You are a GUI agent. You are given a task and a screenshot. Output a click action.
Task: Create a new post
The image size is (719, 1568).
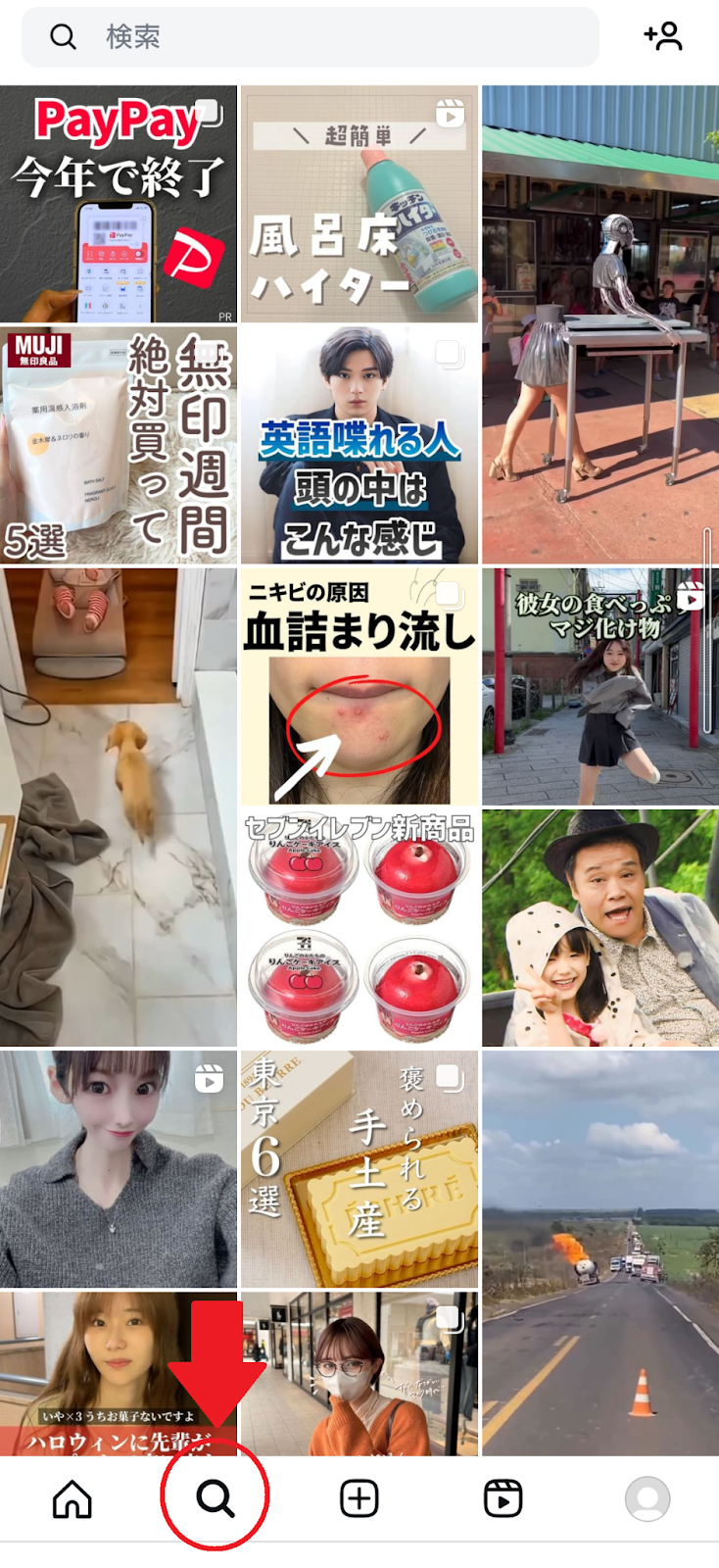(x=359, y=1498)
